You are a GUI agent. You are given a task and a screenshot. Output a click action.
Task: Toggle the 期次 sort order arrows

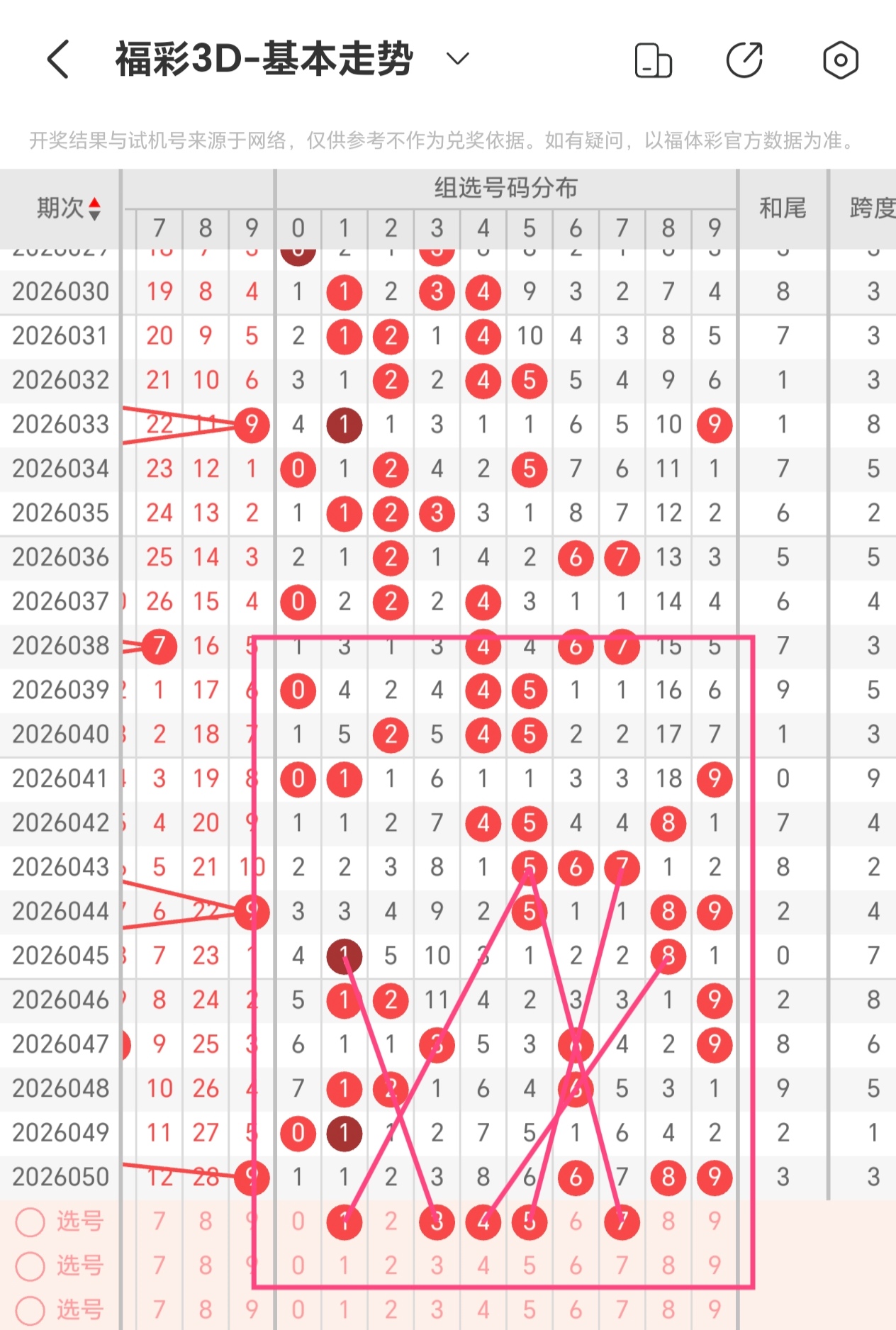(94, 208)
